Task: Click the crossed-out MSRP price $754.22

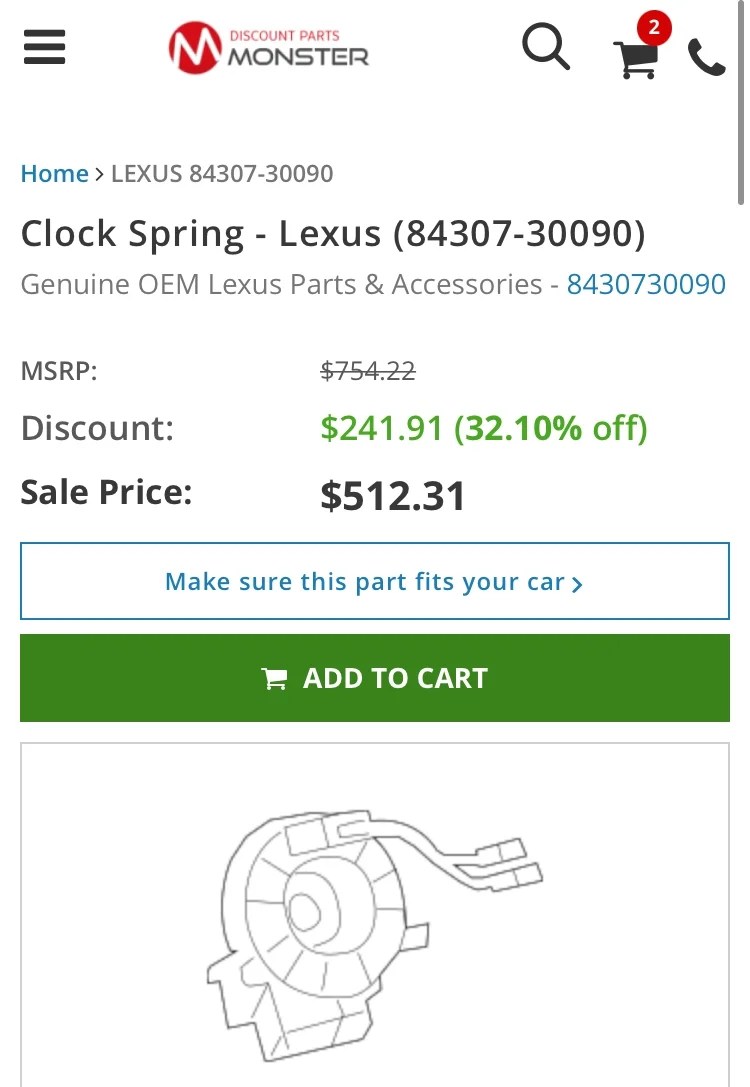Action: coord(368,371)
